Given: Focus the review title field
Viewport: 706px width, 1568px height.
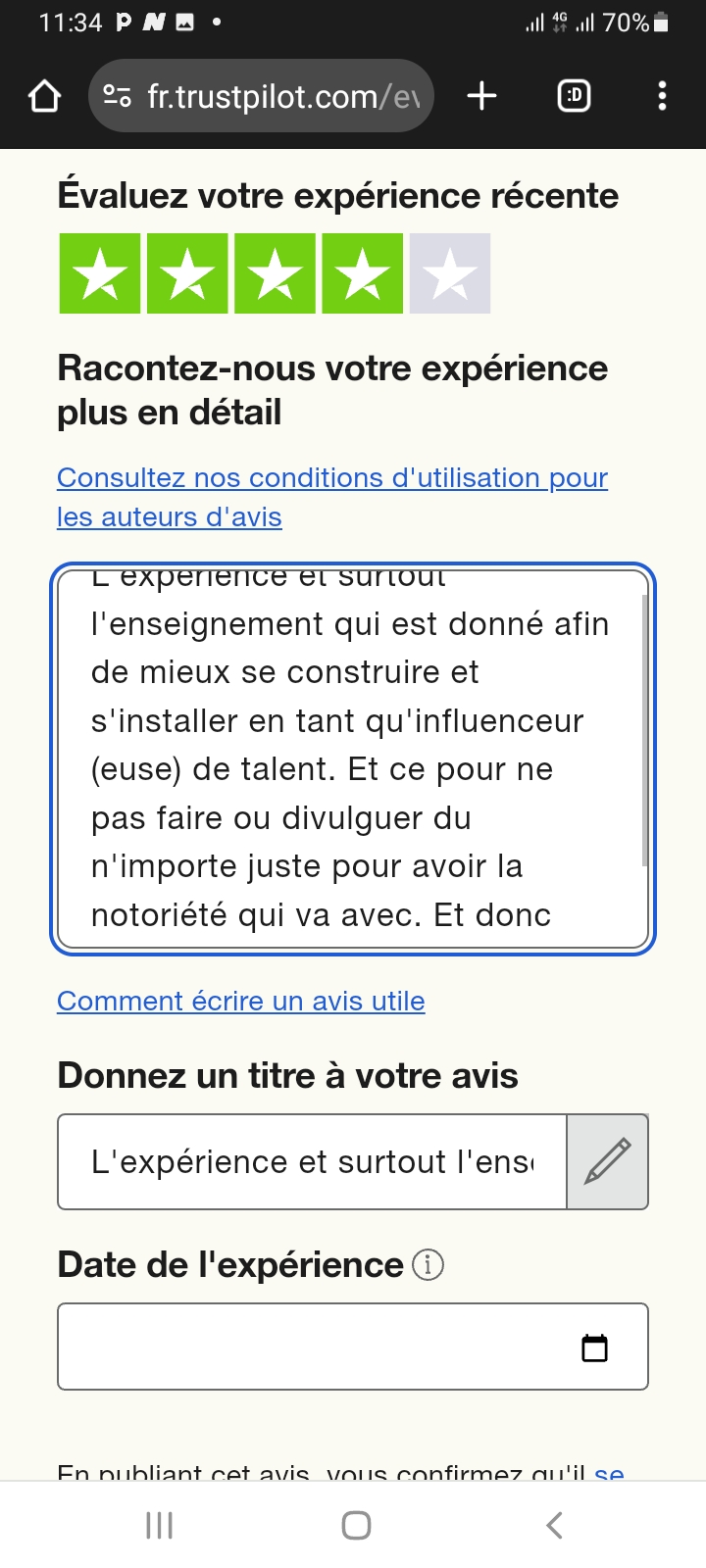Looking at the screenshot, I should tap(313, 1161).
